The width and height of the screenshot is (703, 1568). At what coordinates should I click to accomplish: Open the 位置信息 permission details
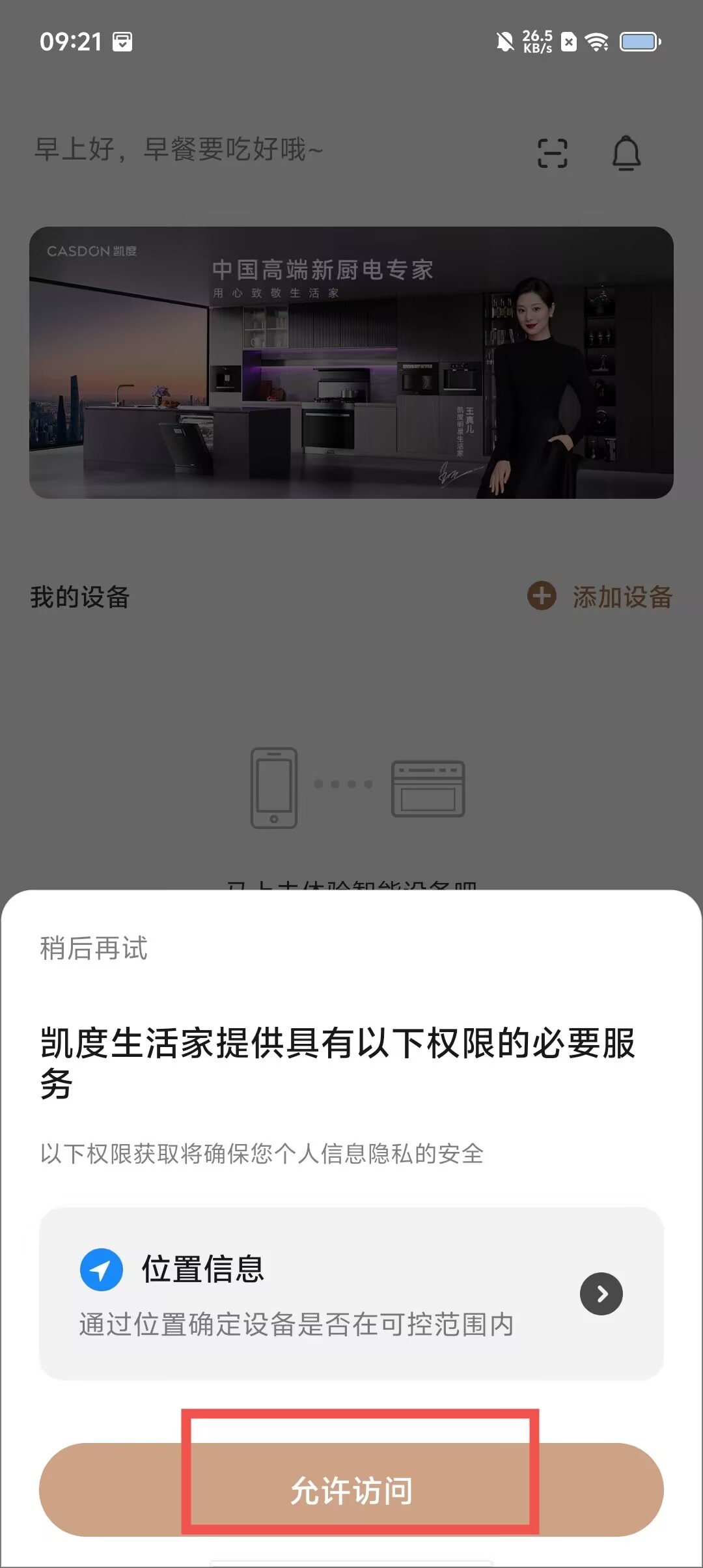click(x=600, y=1293)
